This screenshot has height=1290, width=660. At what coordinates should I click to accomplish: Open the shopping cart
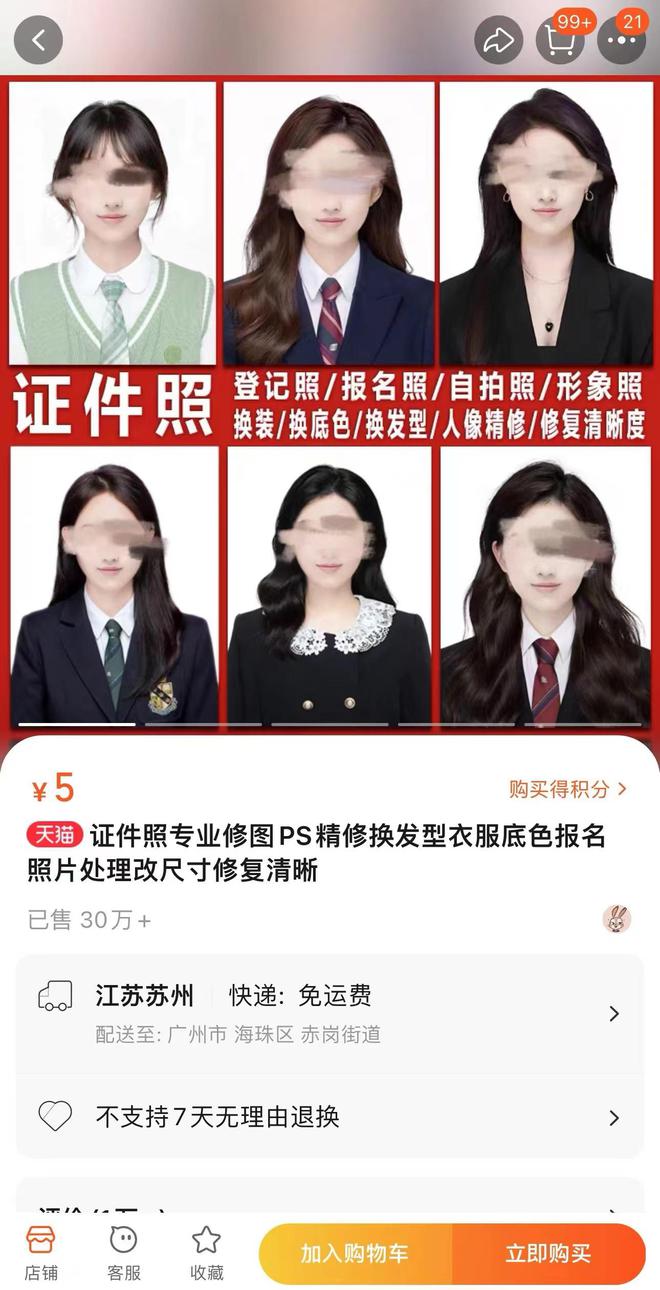tap(560, 40)
